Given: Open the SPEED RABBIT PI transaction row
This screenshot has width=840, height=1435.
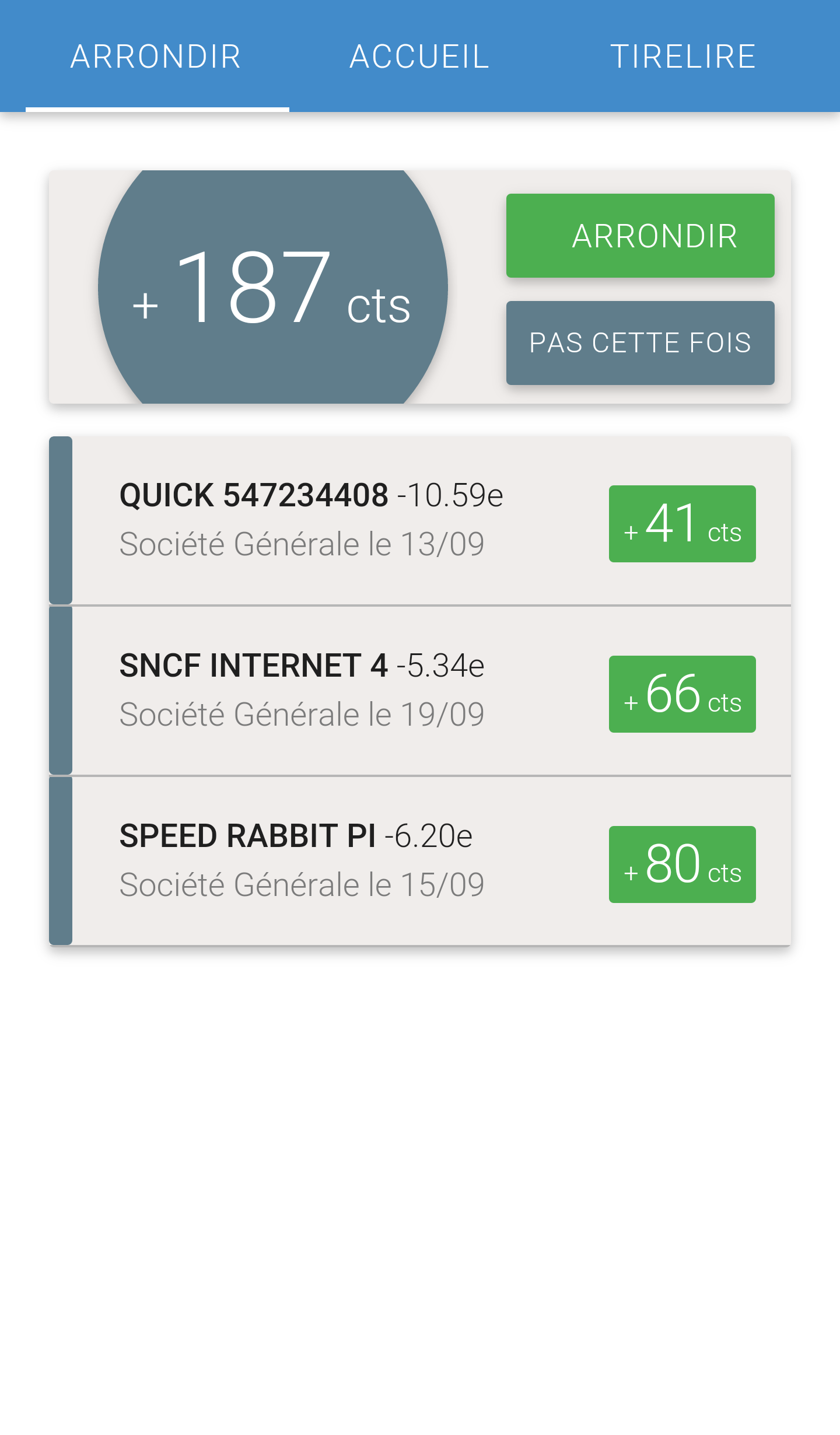Looking at the screenshot, I should [420, 861].
